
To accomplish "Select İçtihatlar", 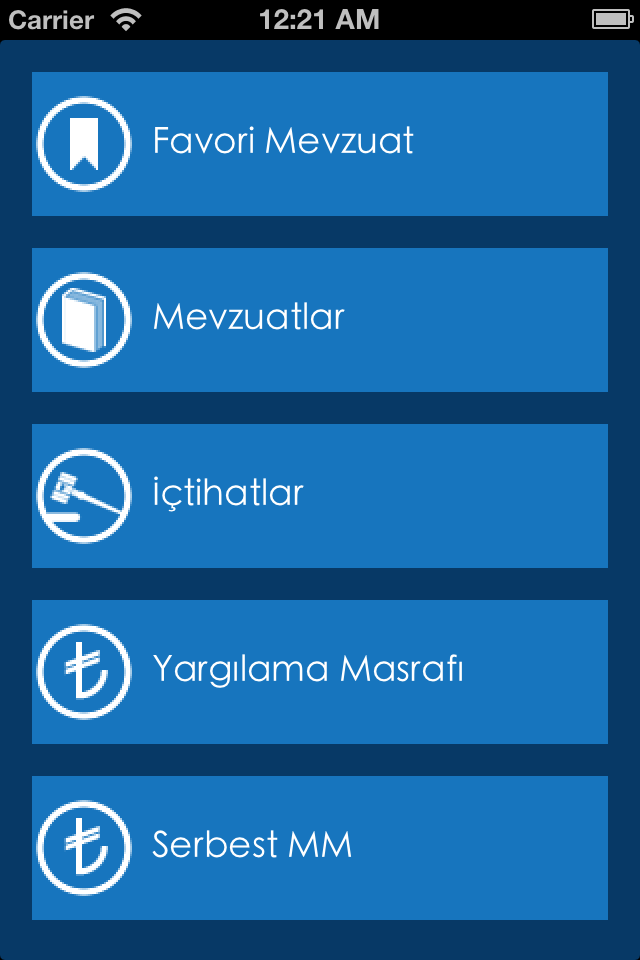I will 320,496.
